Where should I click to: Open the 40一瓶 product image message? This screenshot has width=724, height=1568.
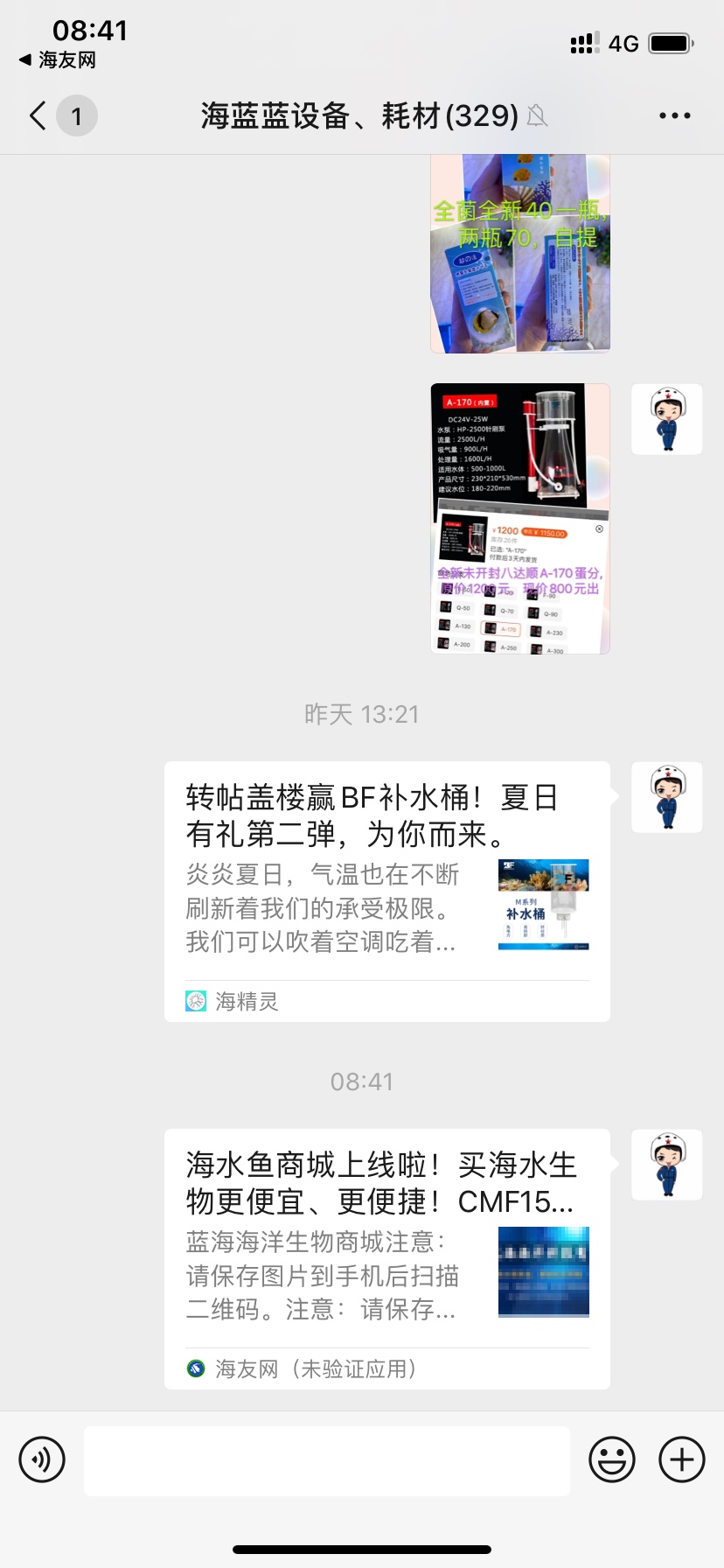pyautogui.click(x=519, y=254)
